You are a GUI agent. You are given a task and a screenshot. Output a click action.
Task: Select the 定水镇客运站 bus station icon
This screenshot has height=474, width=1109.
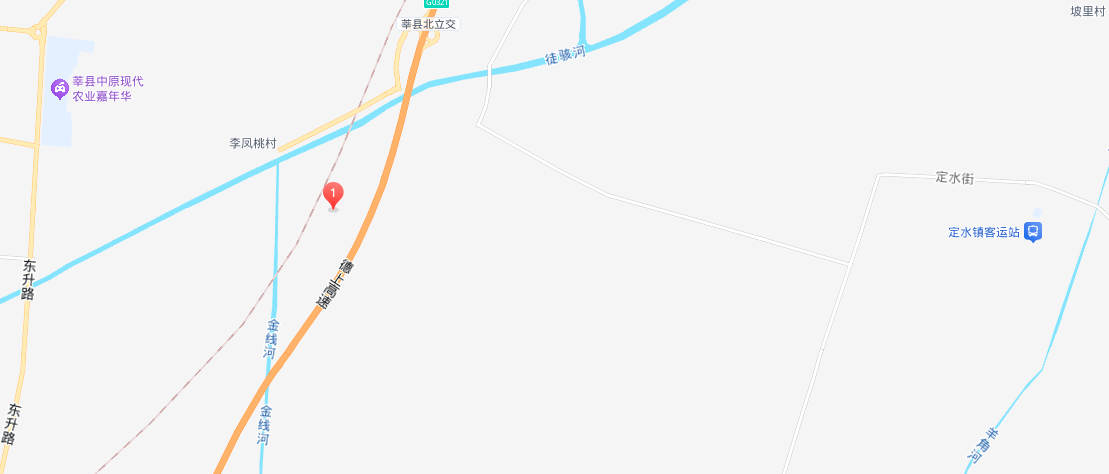click(x=1034, y=232)
